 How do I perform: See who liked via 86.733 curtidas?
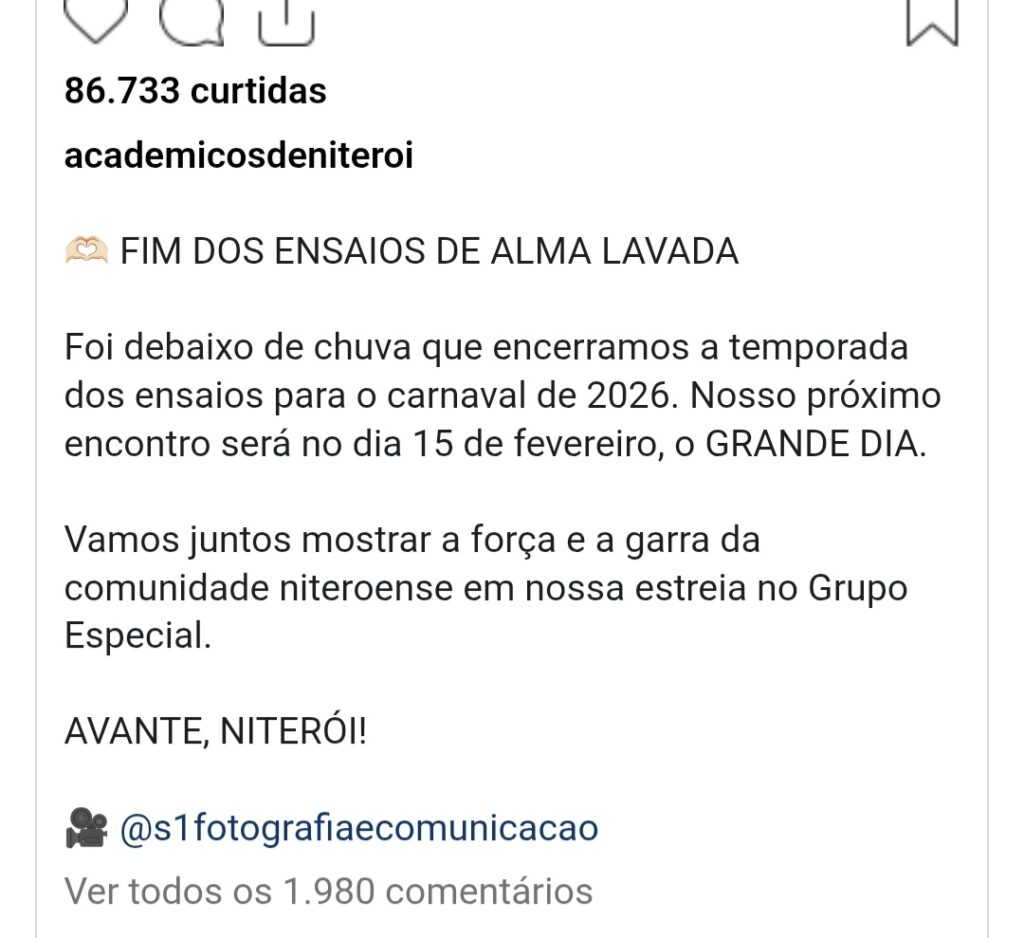pos(195,91)
